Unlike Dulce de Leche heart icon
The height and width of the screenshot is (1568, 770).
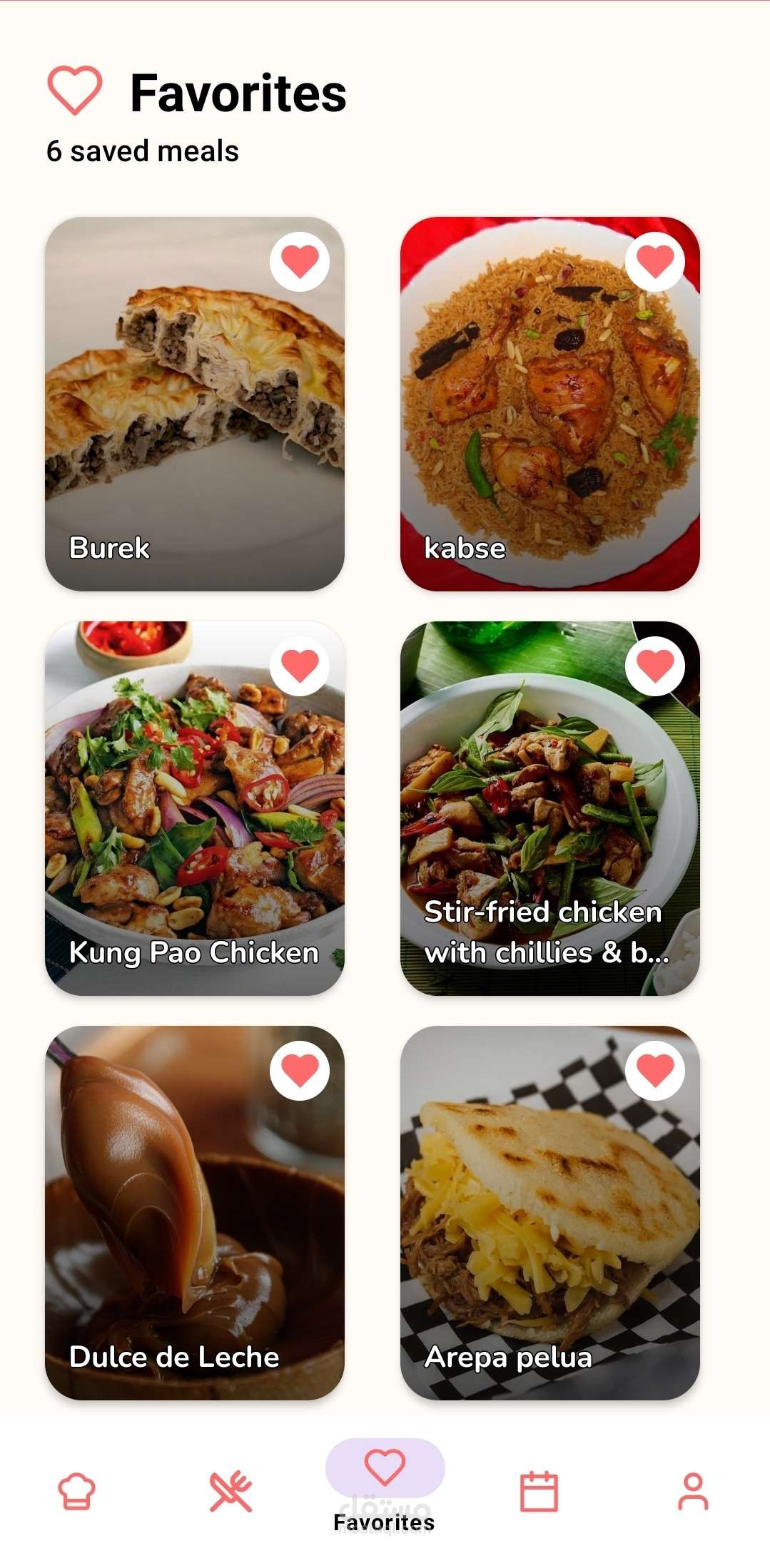tap(300, 1070)
